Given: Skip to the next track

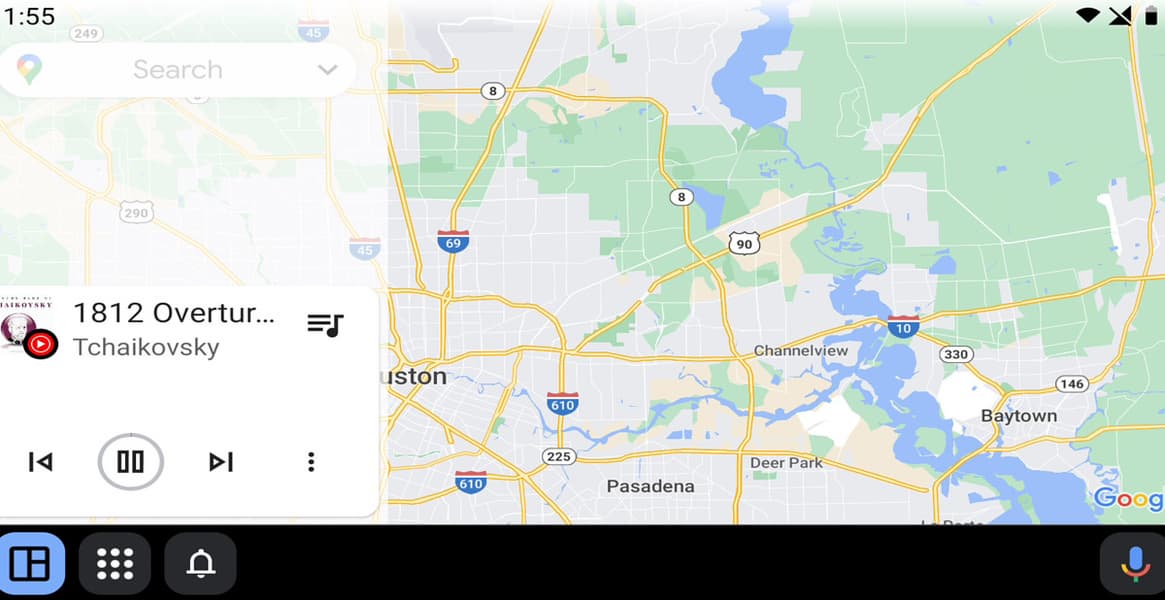Looking at the screenshot, I should coord(221,462).
